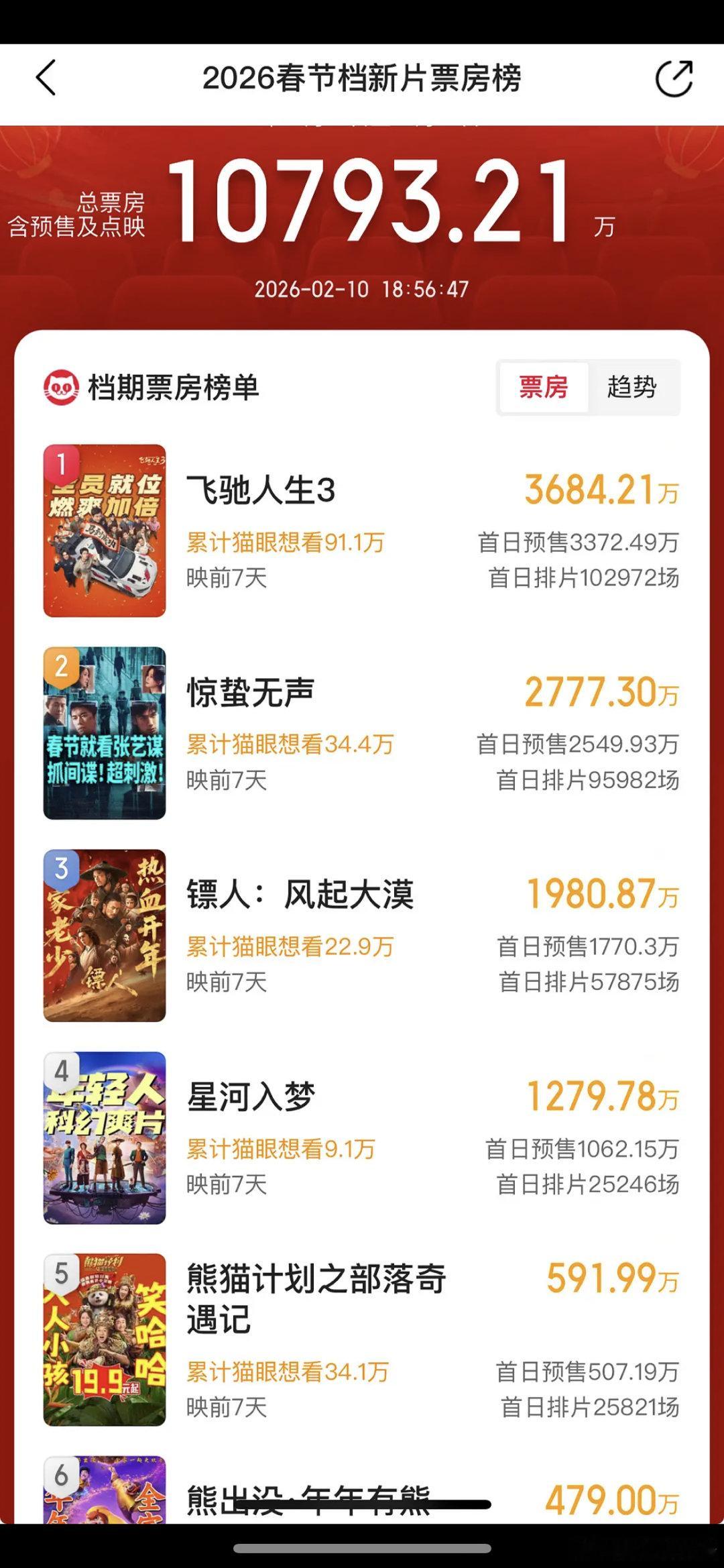
Task: Tap the timestamp 2026-02-10 18:56:47
Action: point(362,290)
